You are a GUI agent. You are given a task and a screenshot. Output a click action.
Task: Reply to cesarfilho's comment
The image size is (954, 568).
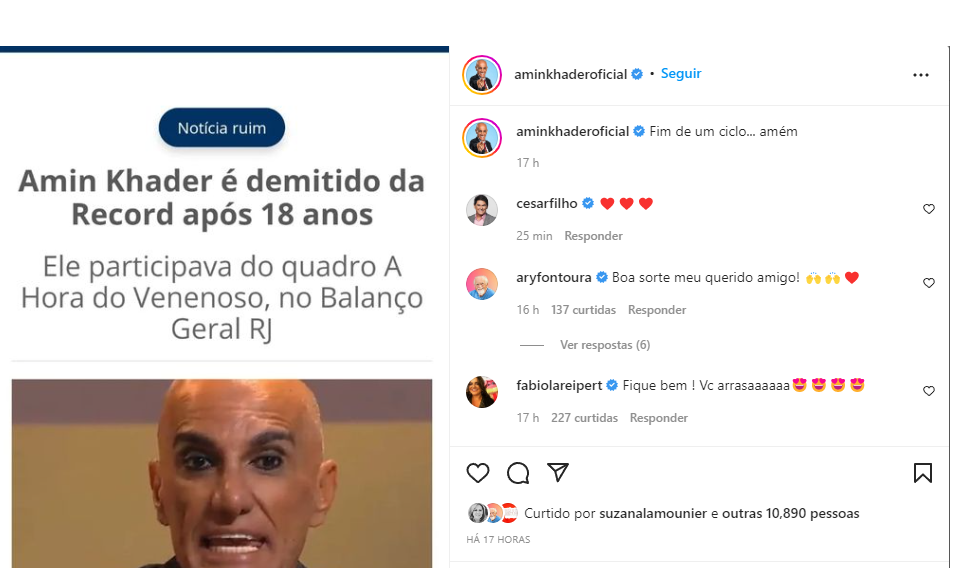coord(593,236)
